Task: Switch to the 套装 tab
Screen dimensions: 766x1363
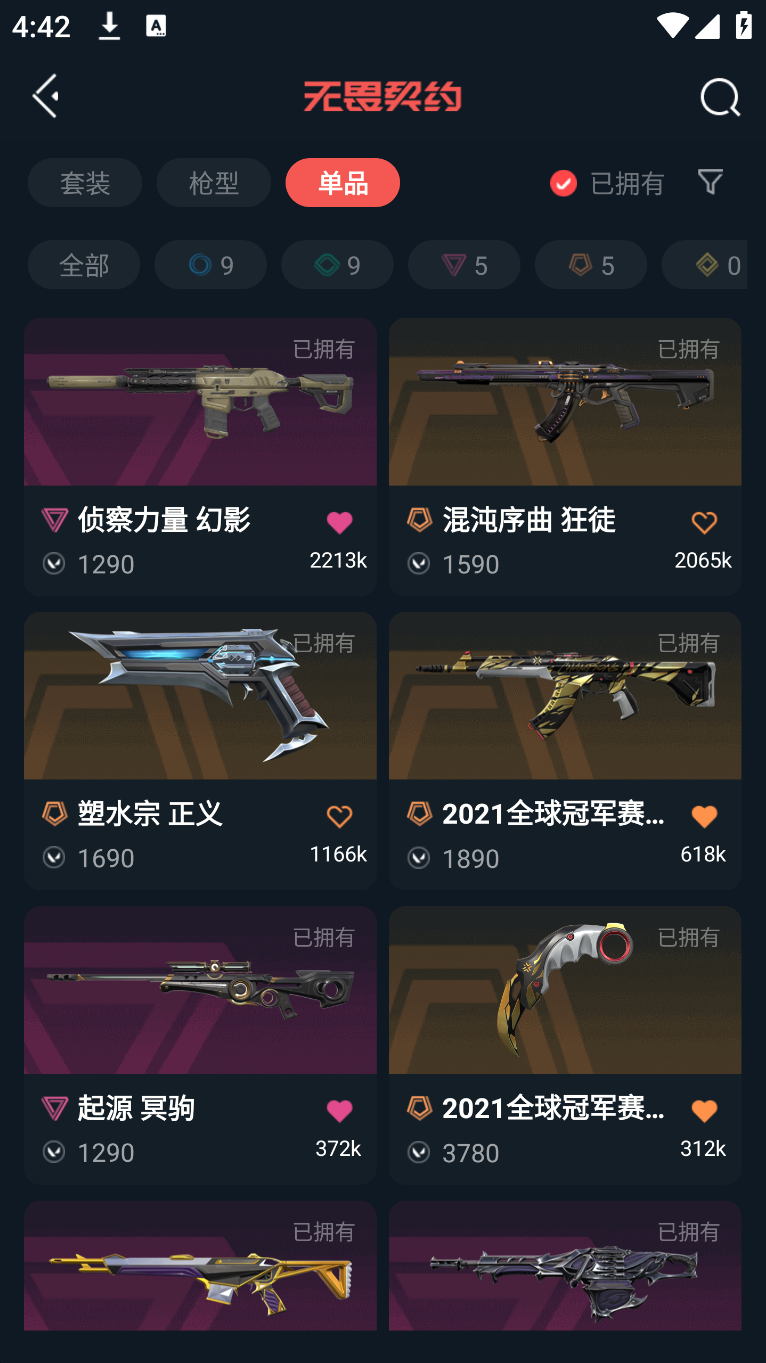Action: pyautogui.click(x=85, y=183)
